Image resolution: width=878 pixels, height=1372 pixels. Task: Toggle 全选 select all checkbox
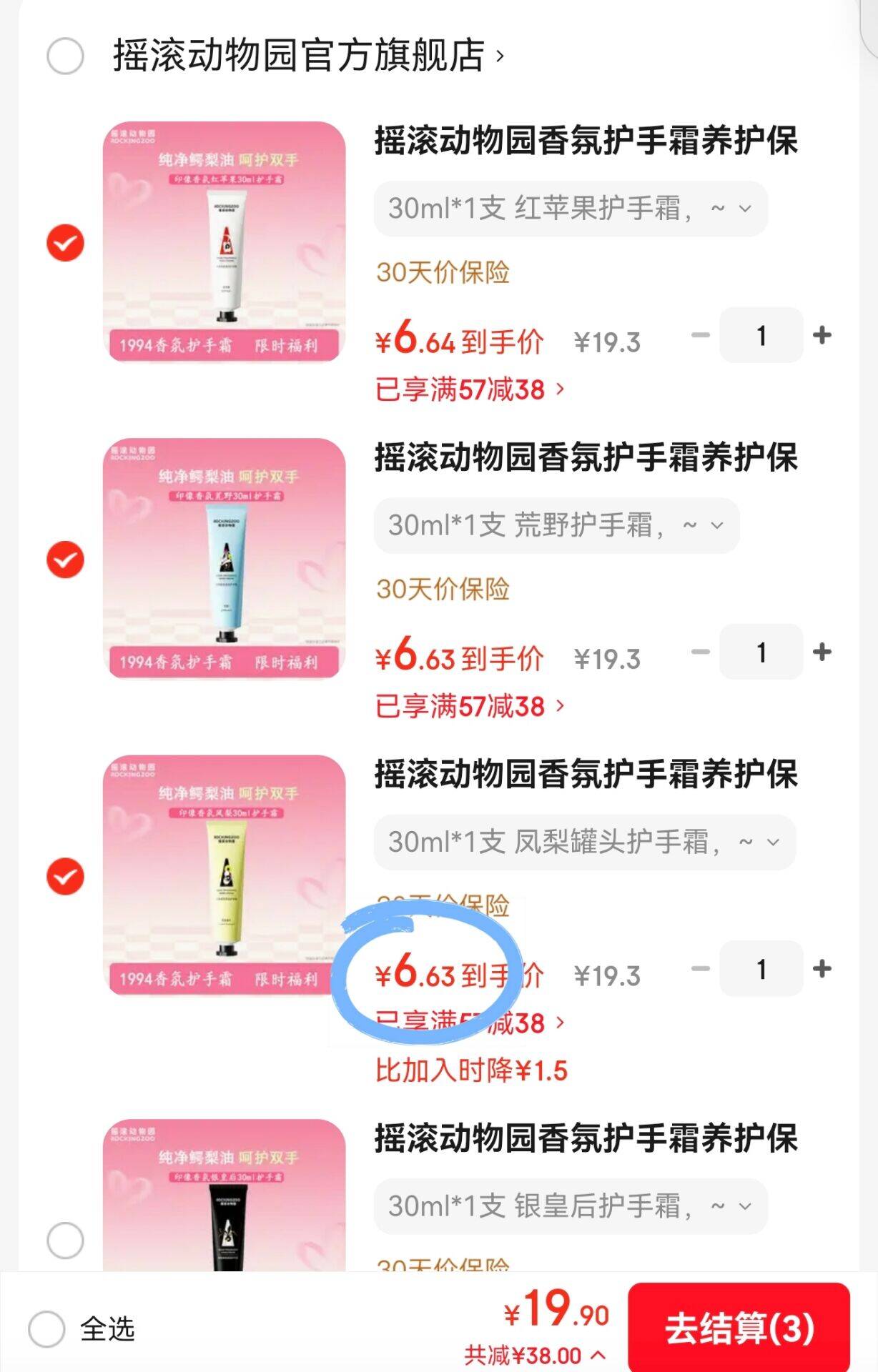pyautogui.click(x=47, y=1329)
